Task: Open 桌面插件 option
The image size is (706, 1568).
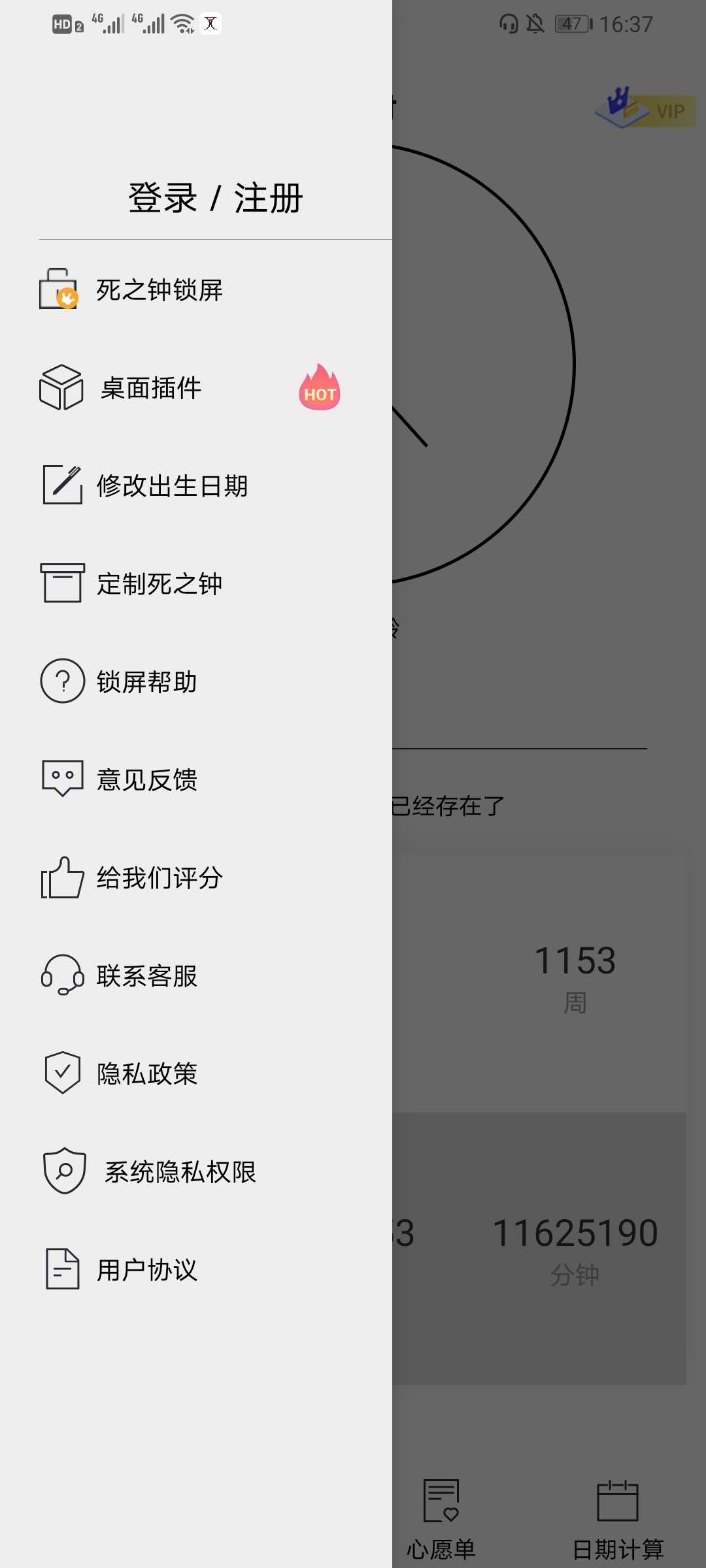Action: [x=151, y=388]
